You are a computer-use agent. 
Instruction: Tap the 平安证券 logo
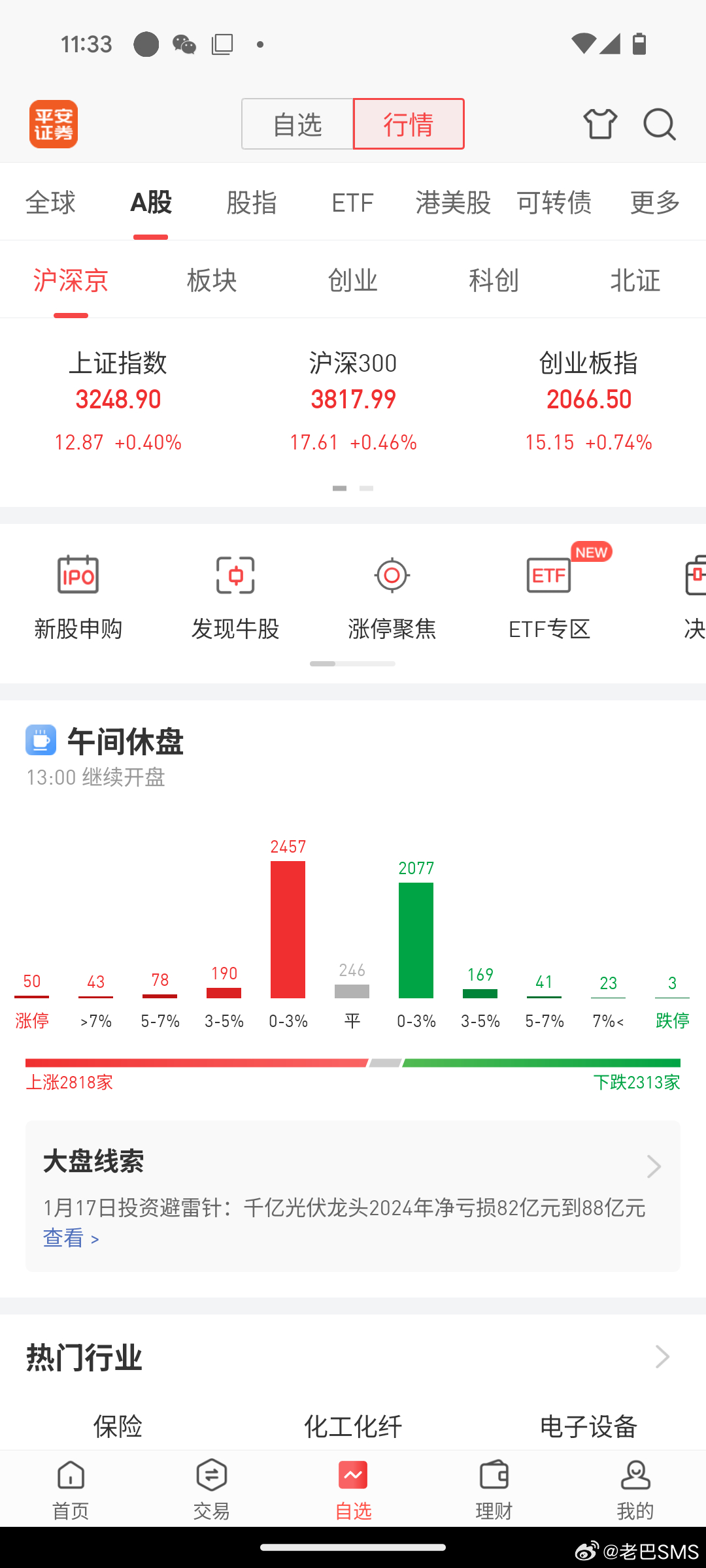53,124
